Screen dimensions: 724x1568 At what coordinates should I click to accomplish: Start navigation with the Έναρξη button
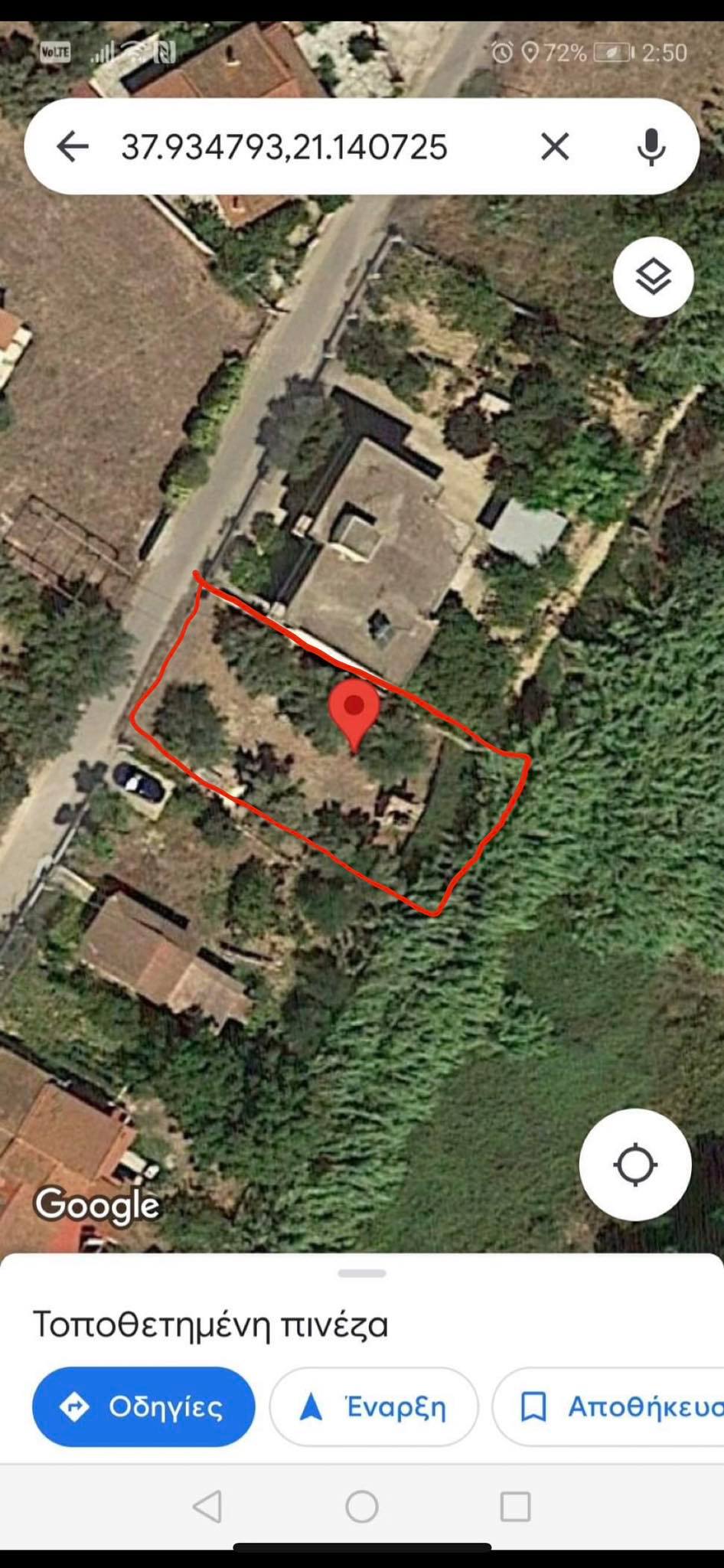click(x=374, y=1407)
